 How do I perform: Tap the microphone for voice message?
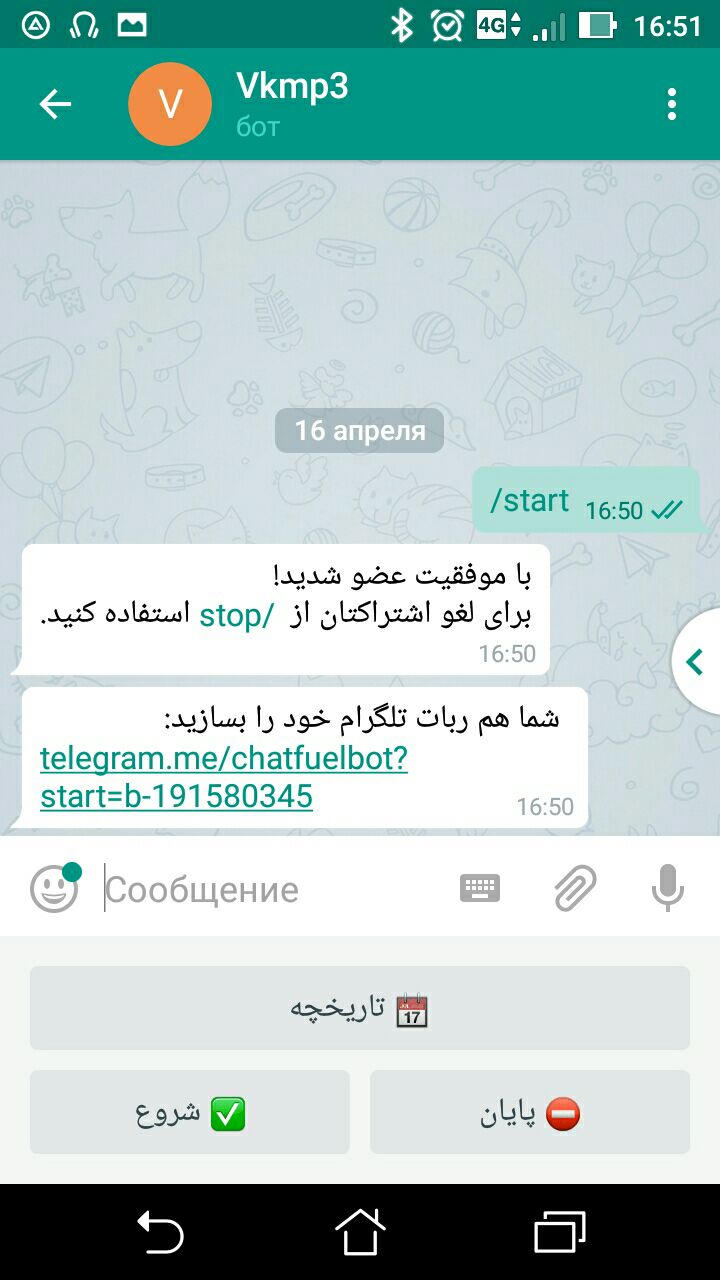pos(668,888)
